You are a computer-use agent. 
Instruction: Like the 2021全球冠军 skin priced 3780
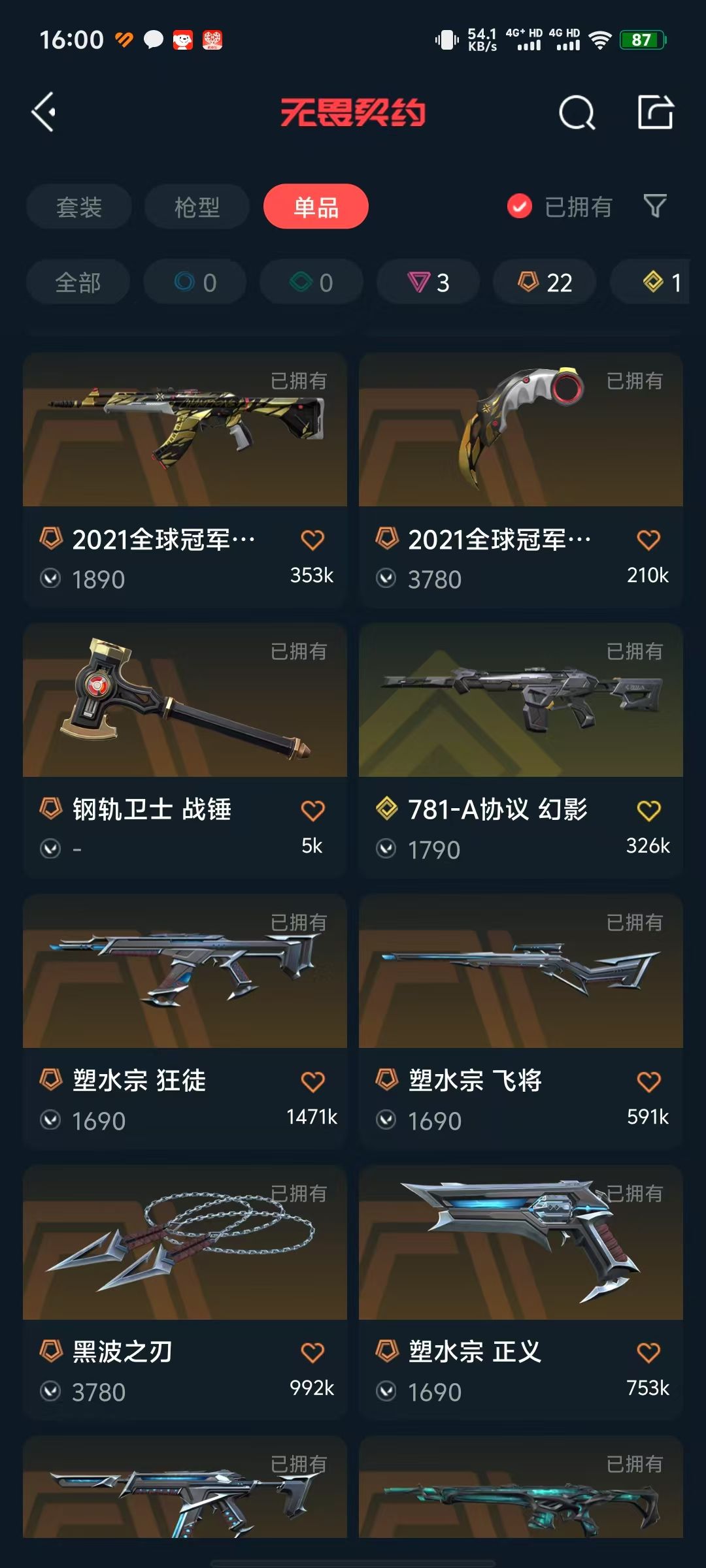pyautogui.click(x=648, y=540)
